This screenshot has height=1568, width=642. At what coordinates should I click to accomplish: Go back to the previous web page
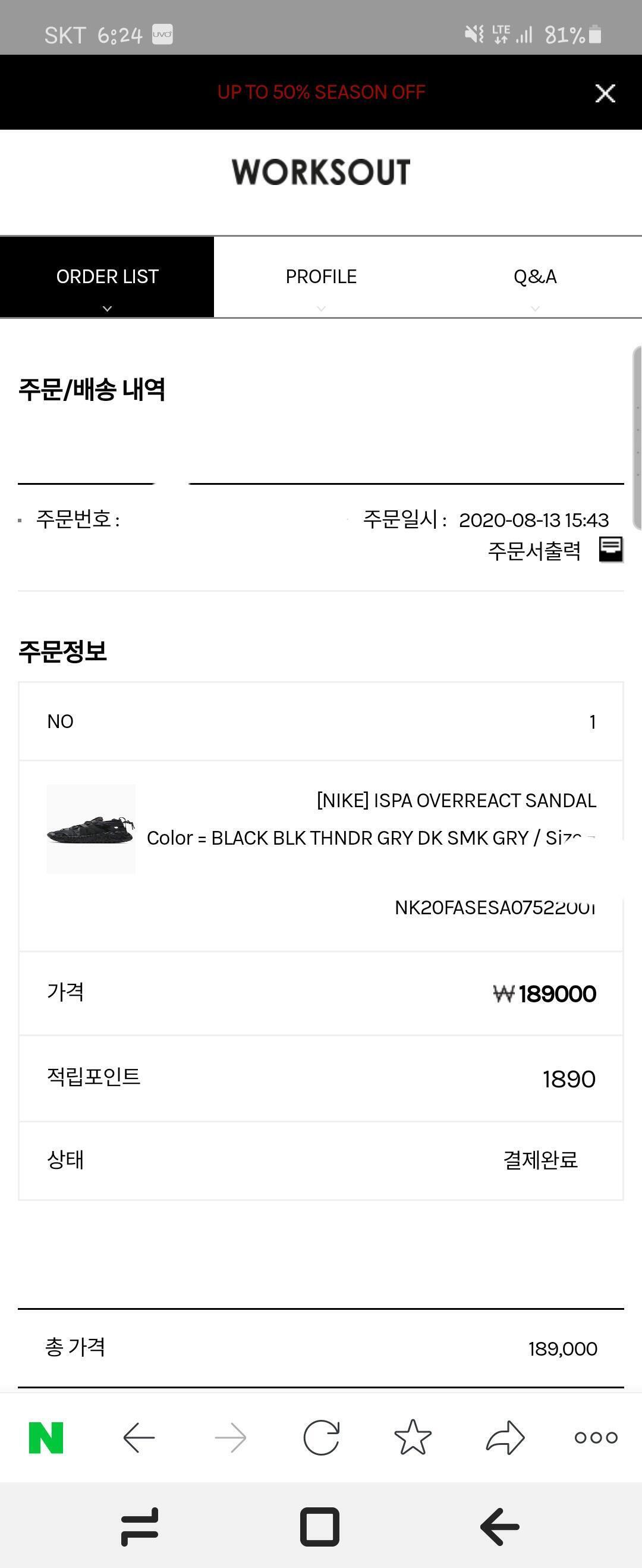click(x=139, y=1438)
